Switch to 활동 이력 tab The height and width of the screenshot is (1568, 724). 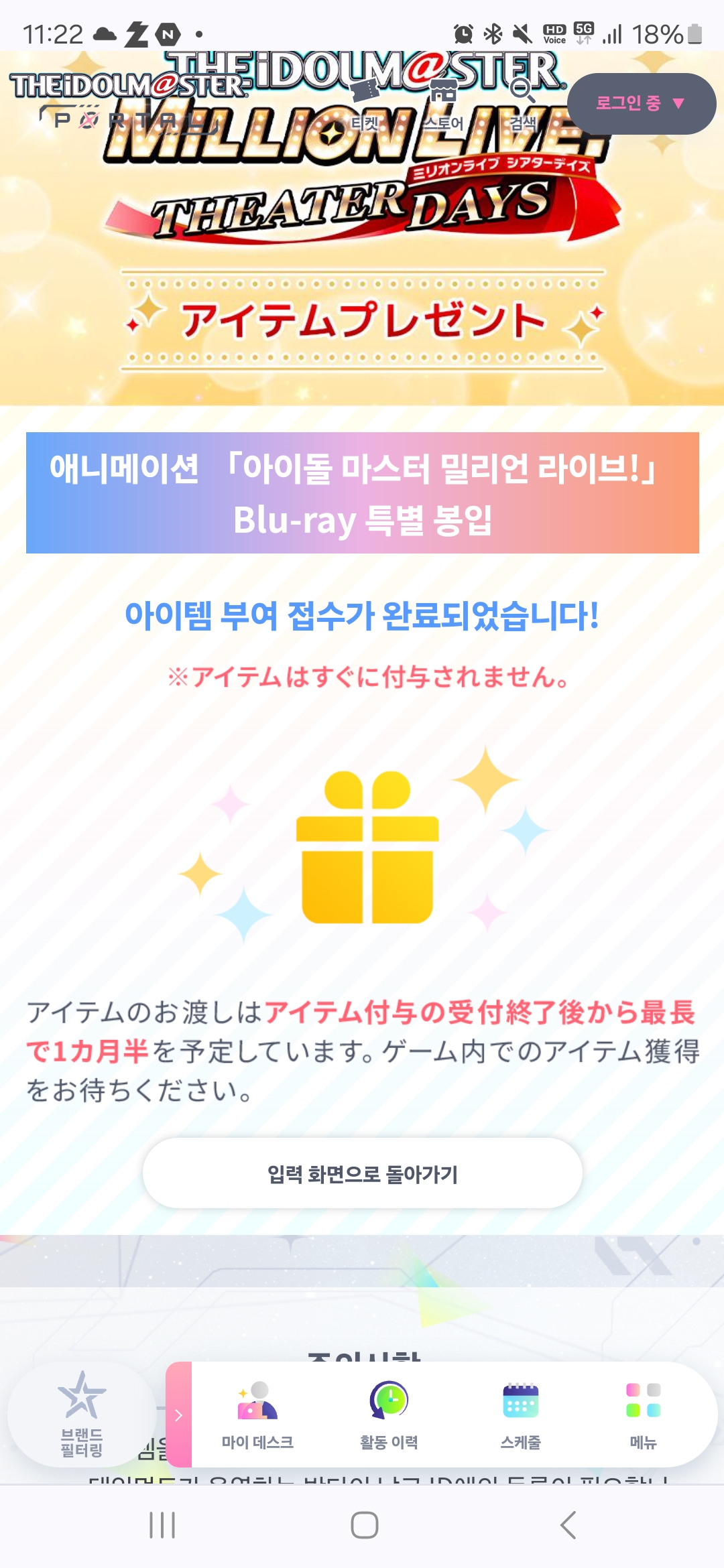click(389, 1415)
